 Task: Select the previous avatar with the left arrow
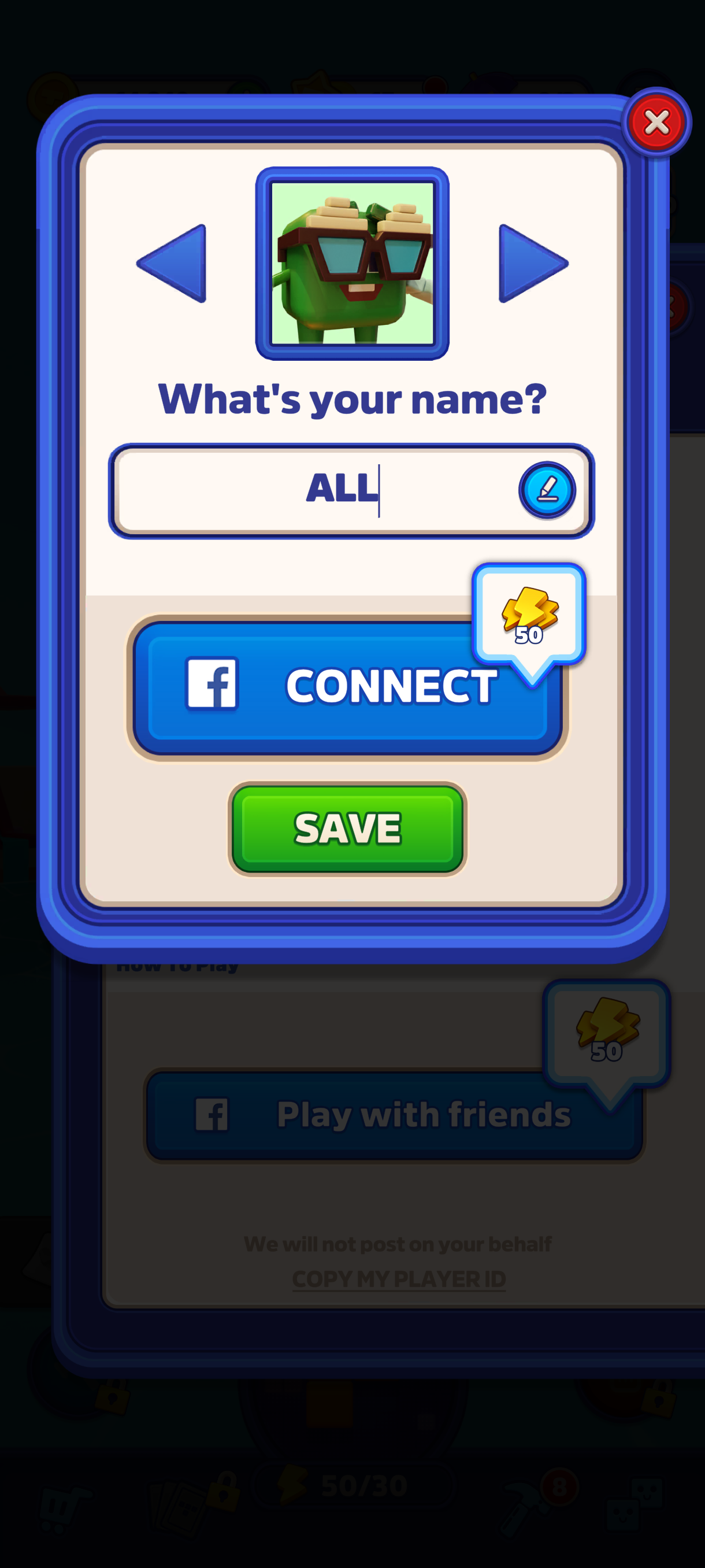tap(175, 263)
